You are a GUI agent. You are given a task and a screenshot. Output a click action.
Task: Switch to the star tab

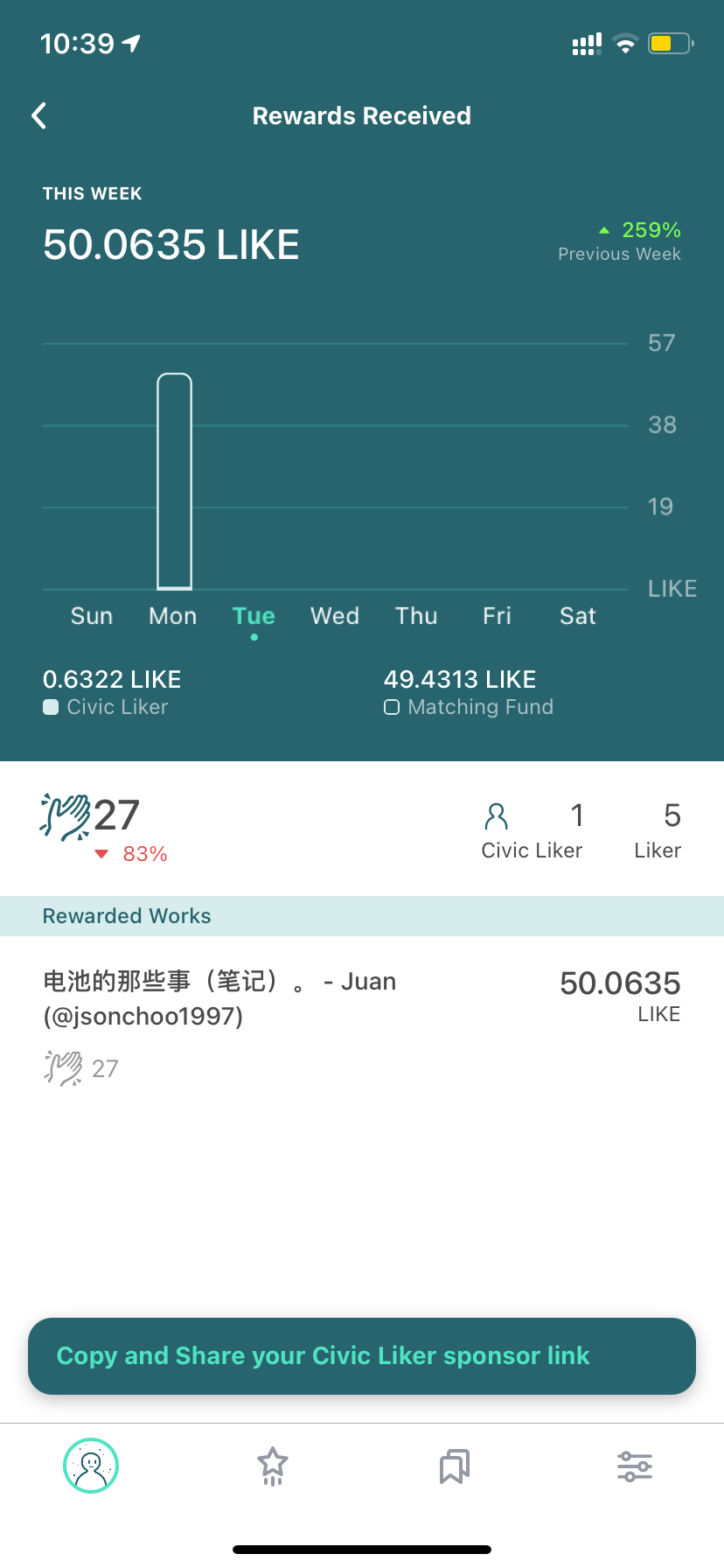coord(273,1466)
